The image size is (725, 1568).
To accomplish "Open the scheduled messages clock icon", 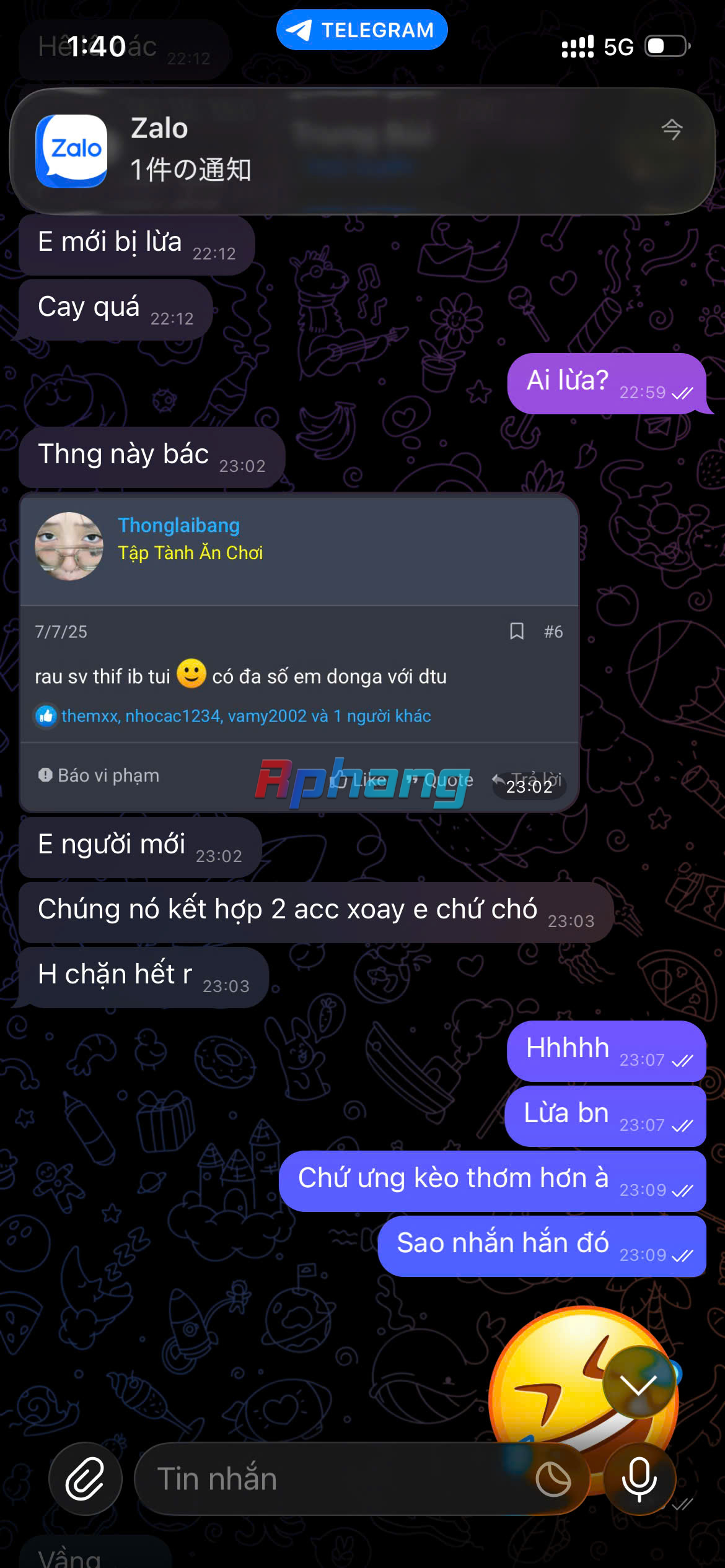I will (553, 1479).
